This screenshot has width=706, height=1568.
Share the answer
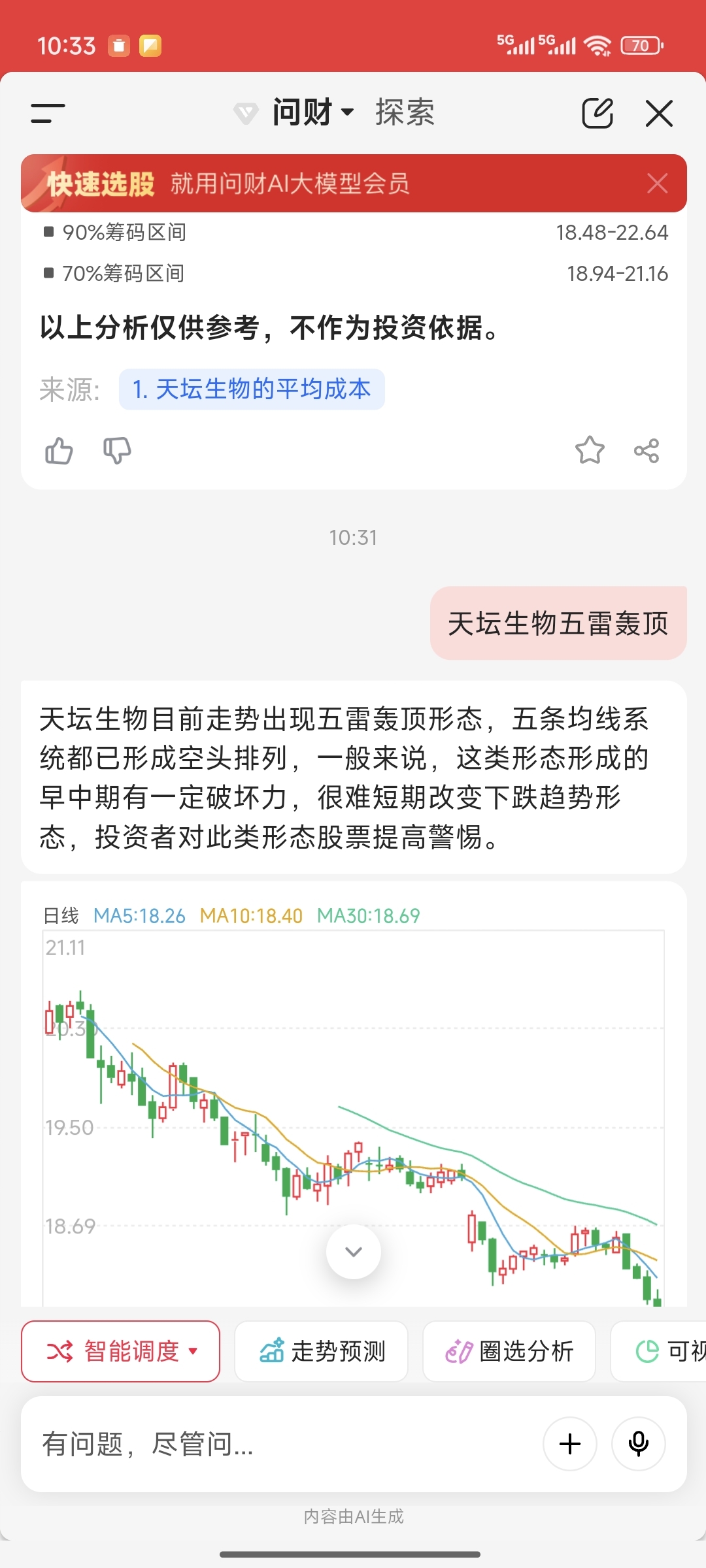[x=647, y=451]
